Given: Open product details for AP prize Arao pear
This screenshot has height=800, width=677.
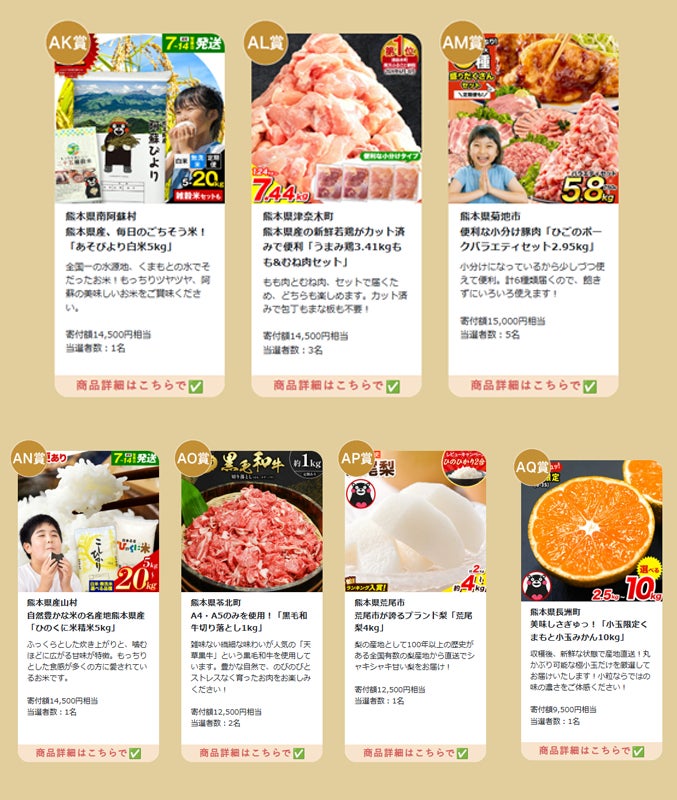Looking at the screenshot, I should click(415, 753).
